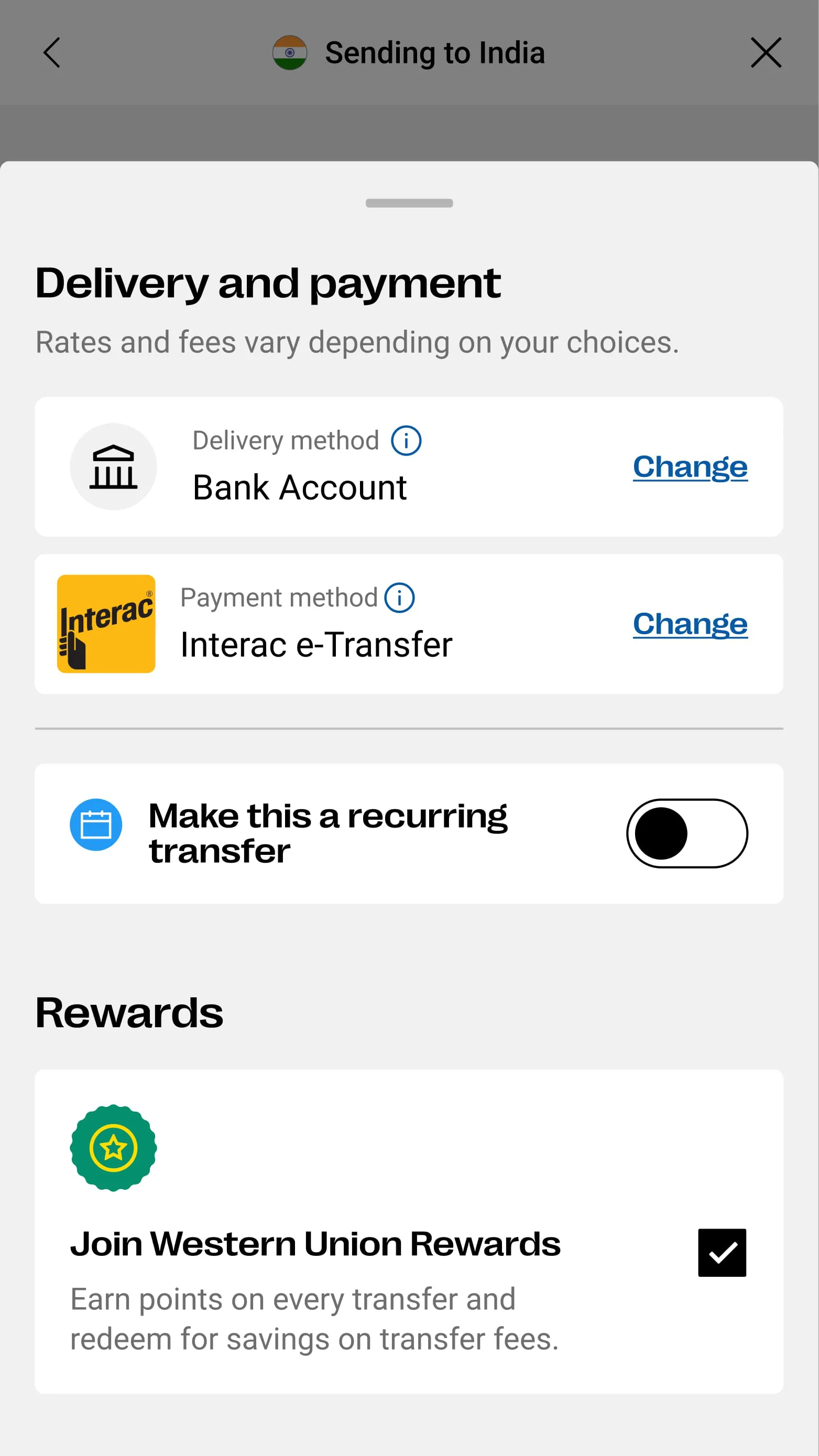819x1456 pixels.
Task: Open the Payment method info tooltip
Action: 400,597
